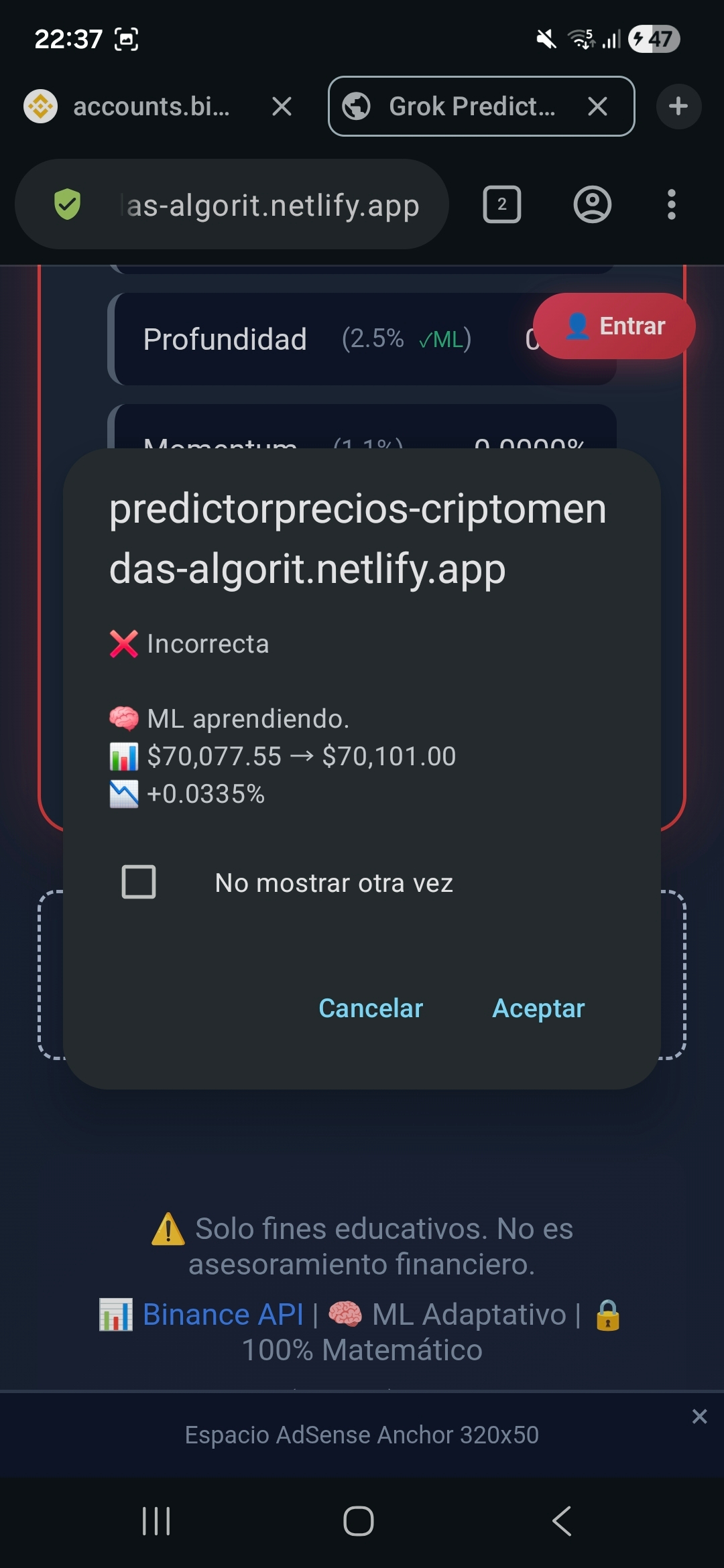Check the "No mostrar otra vez" box
724x1568 pixels.
(x=139, y=882)
